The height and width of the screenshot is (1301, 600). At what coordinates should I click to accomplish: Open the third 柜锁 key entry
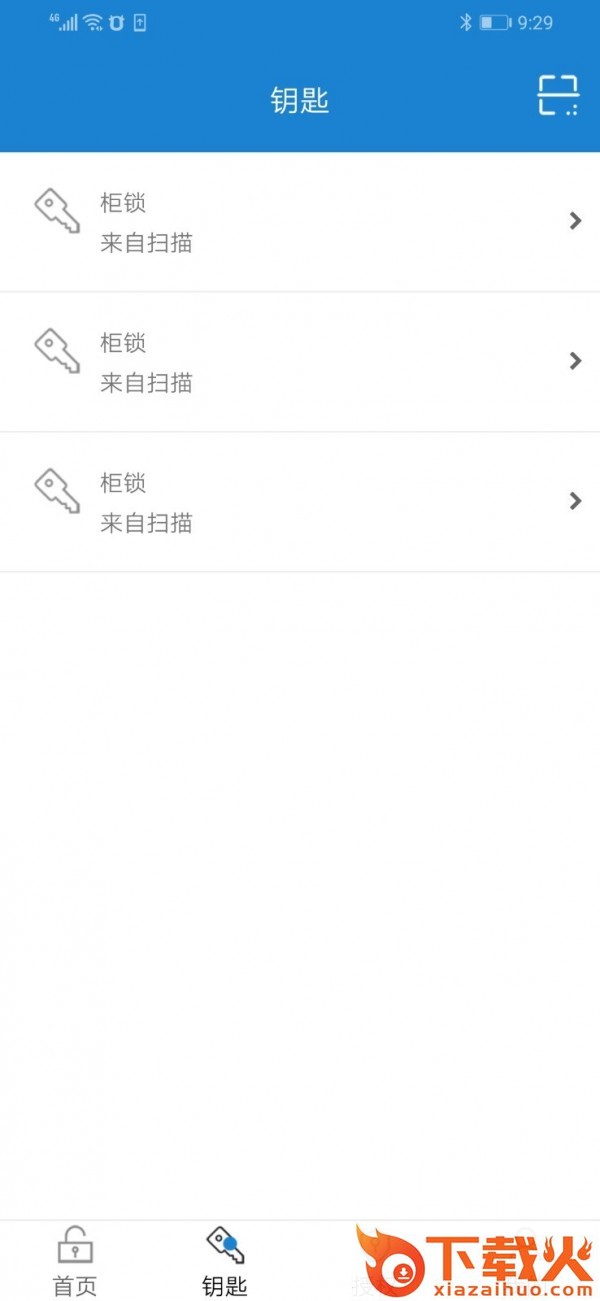click(300, 502)
